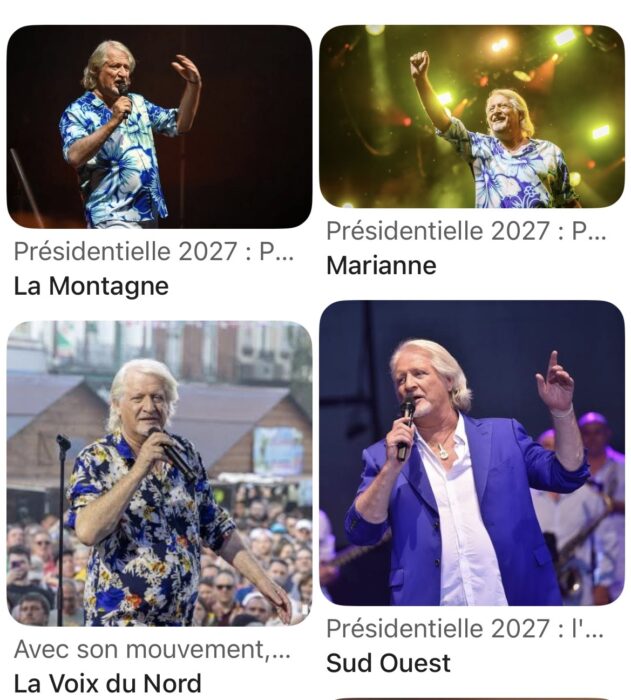This screenshot has width=631, height=700.
Task: Select the Sud Ouest image result
Action: [x=471, y=453]
